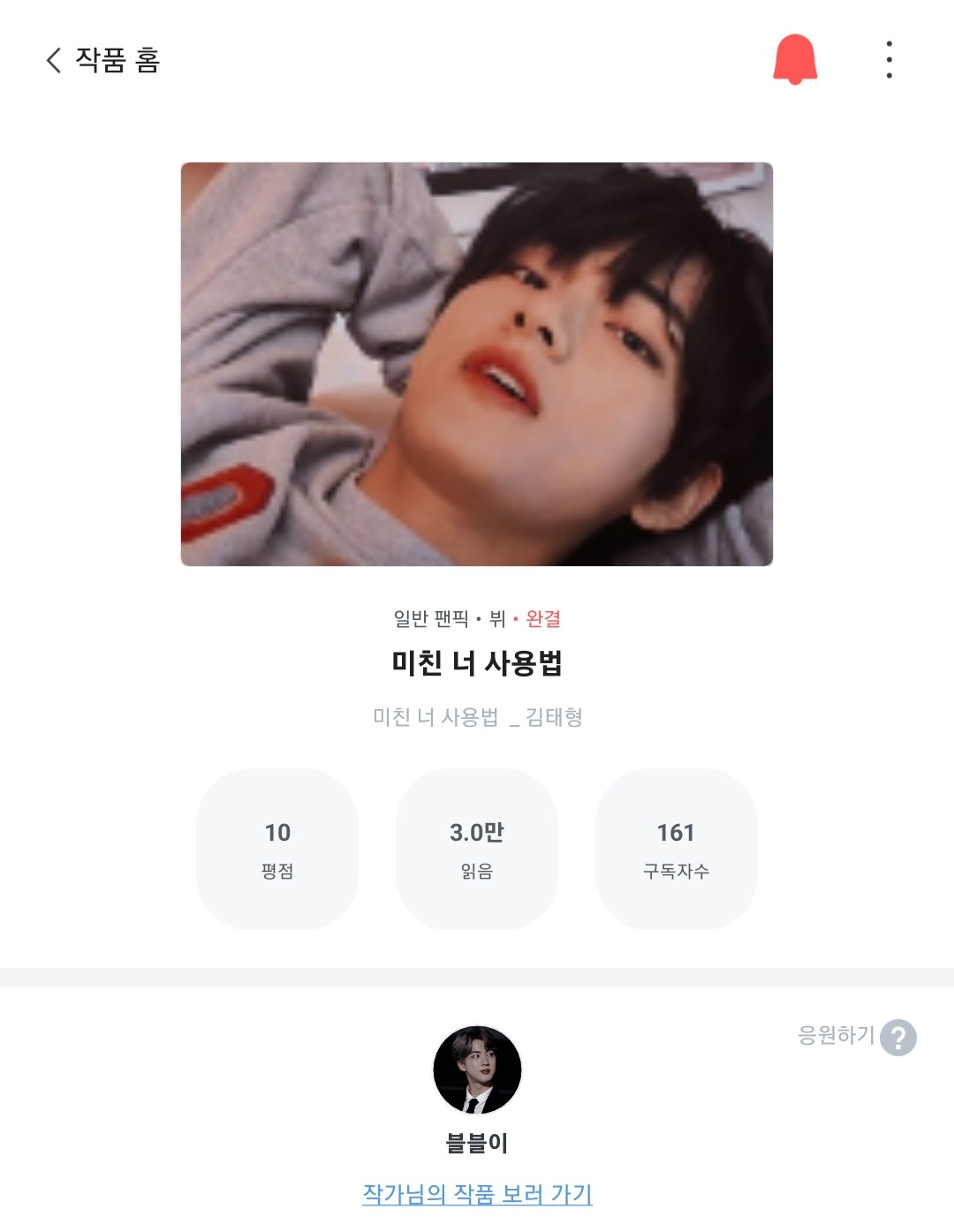Open author 블블이's profile picture

click(477, 1069)
